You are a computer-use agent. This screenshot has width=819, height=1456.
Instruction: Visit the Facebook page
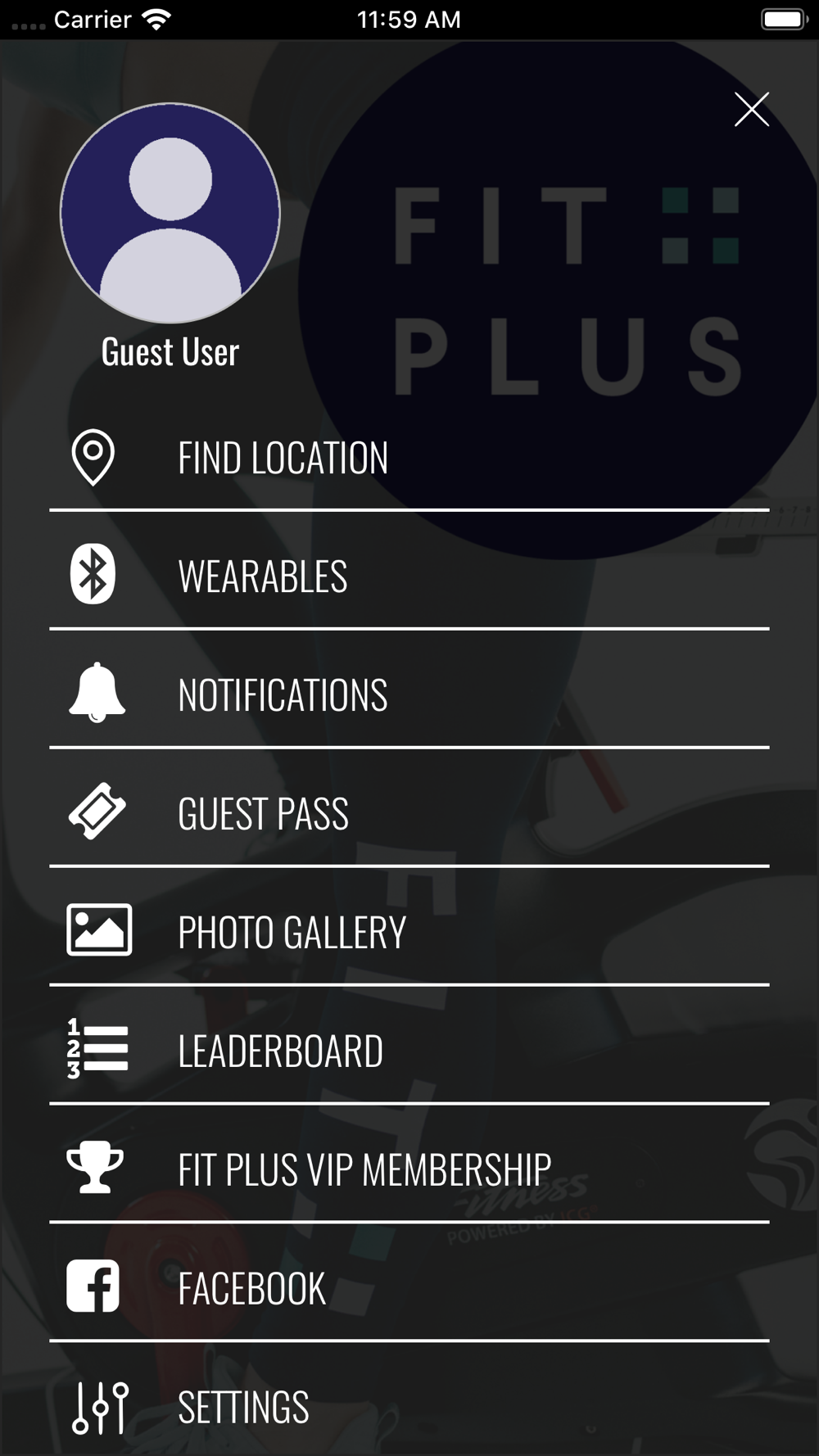[251, 1288]
